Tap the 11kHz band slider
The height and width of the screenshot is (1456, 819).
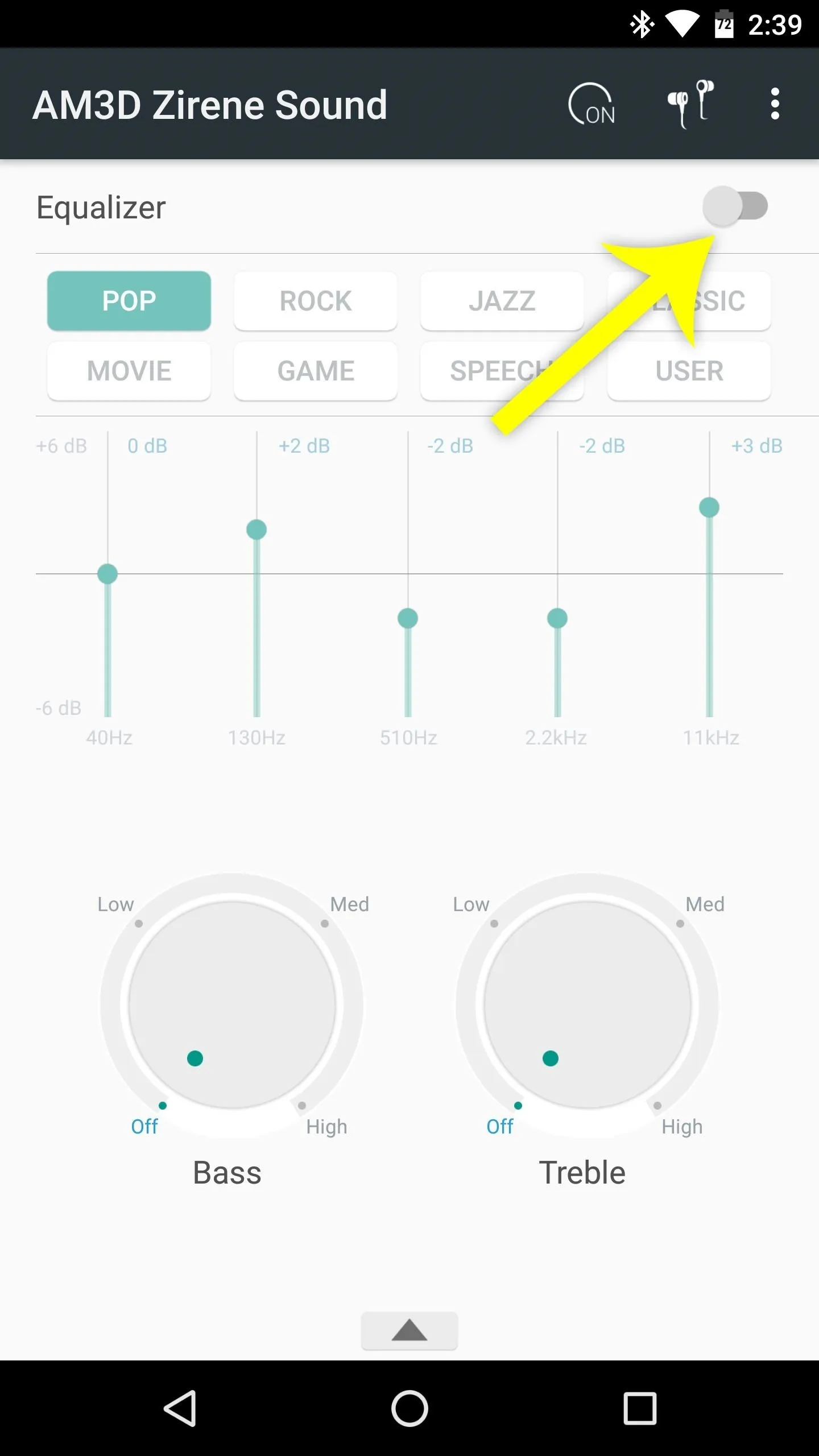[x=709, y=507]
